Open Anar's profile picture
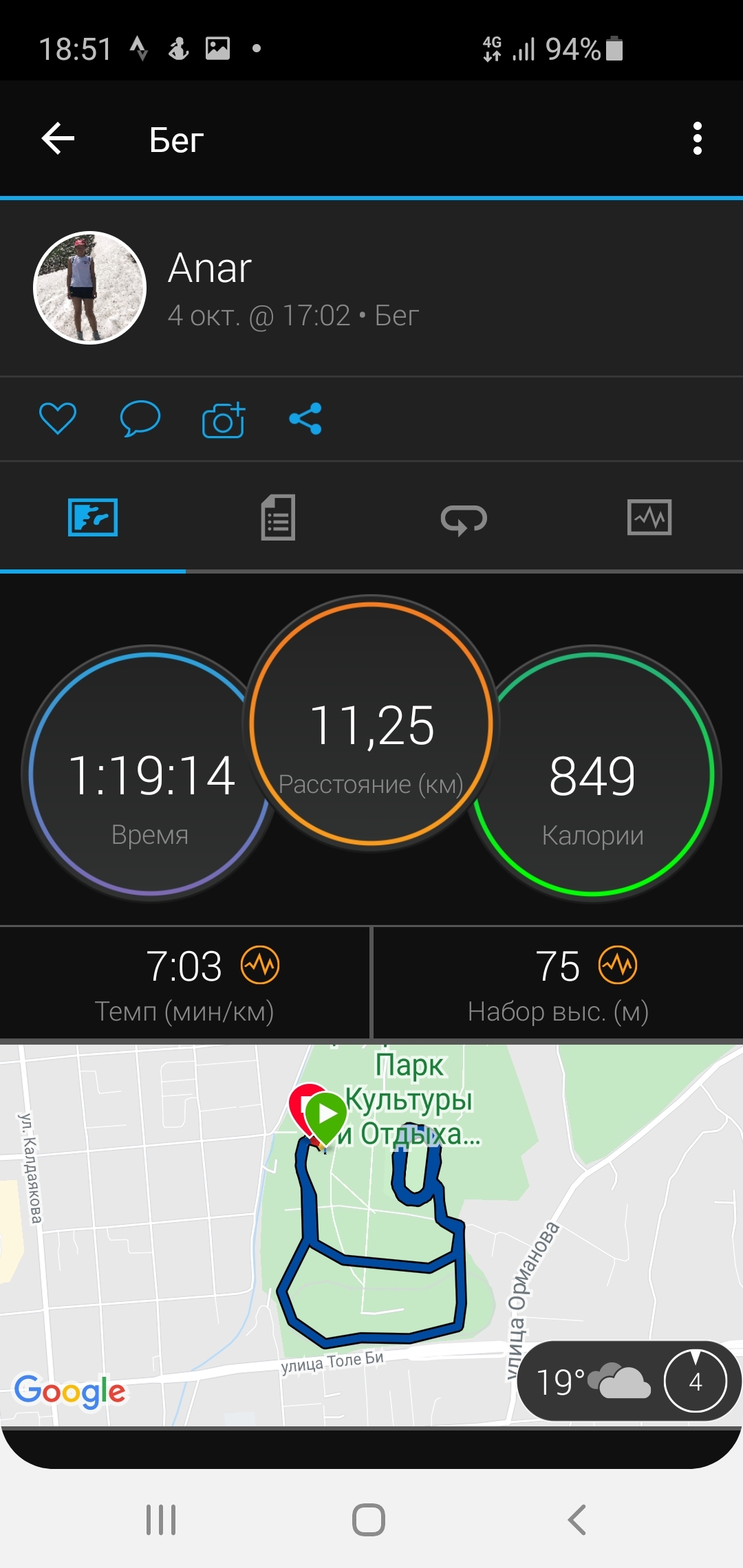The width and height of the screenshot is (743, 1568). [90, 287]
